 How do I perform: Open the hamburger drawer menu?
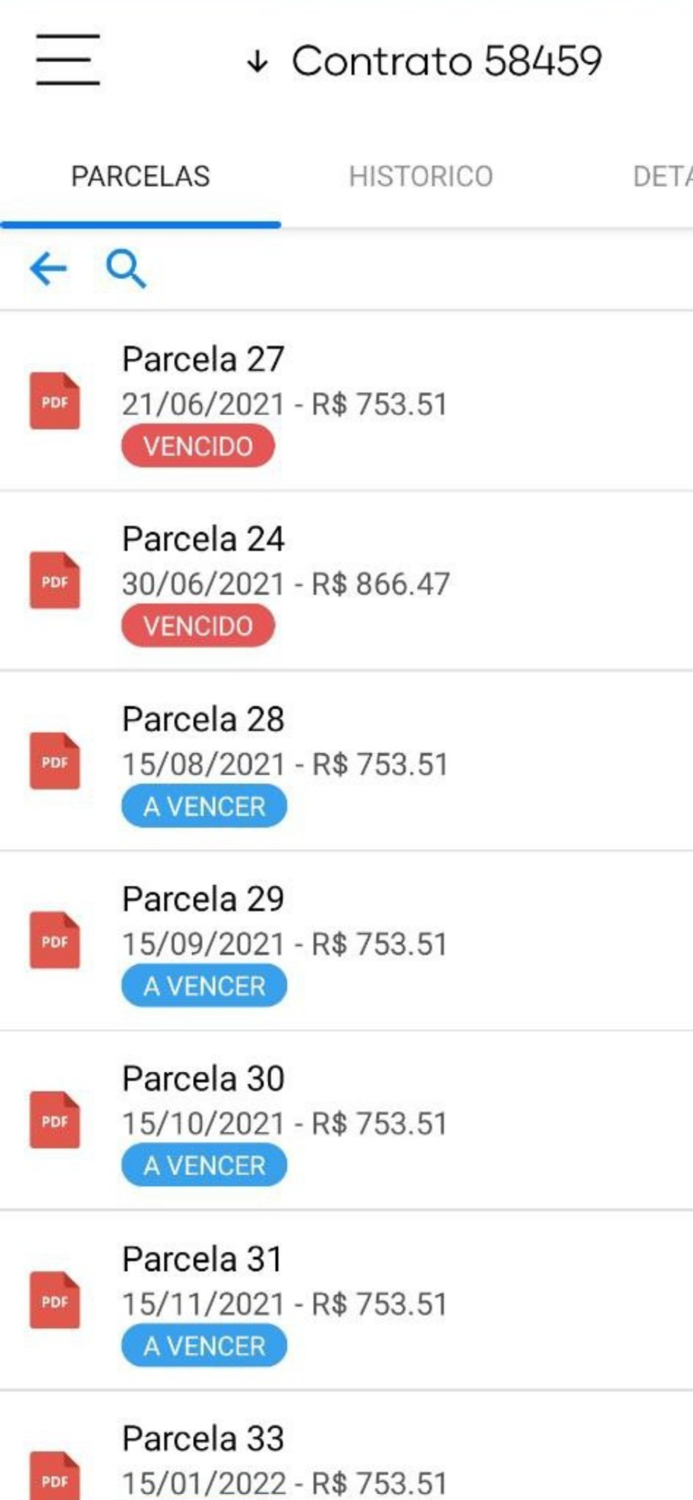(67, 60)
